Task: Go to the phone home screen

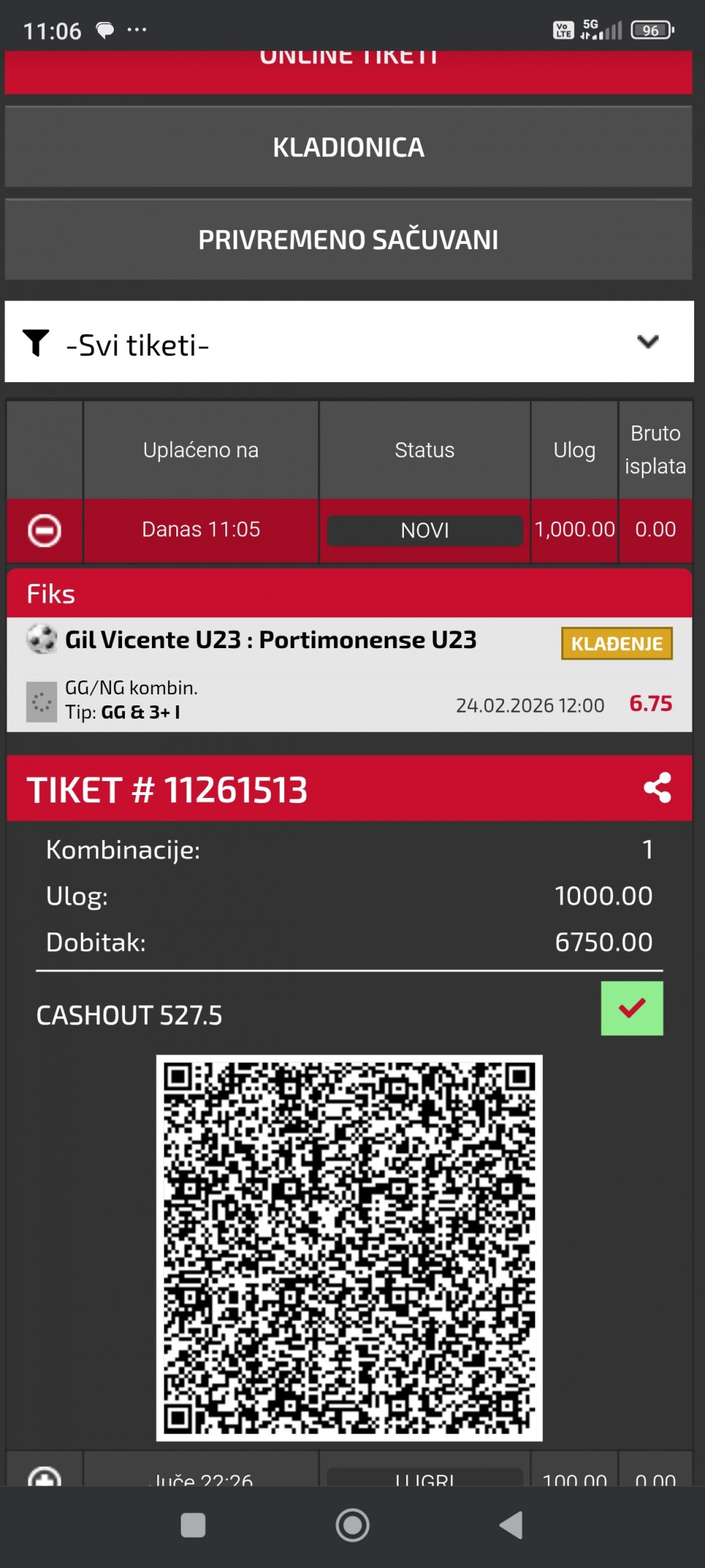Action: pos(352,1525)
